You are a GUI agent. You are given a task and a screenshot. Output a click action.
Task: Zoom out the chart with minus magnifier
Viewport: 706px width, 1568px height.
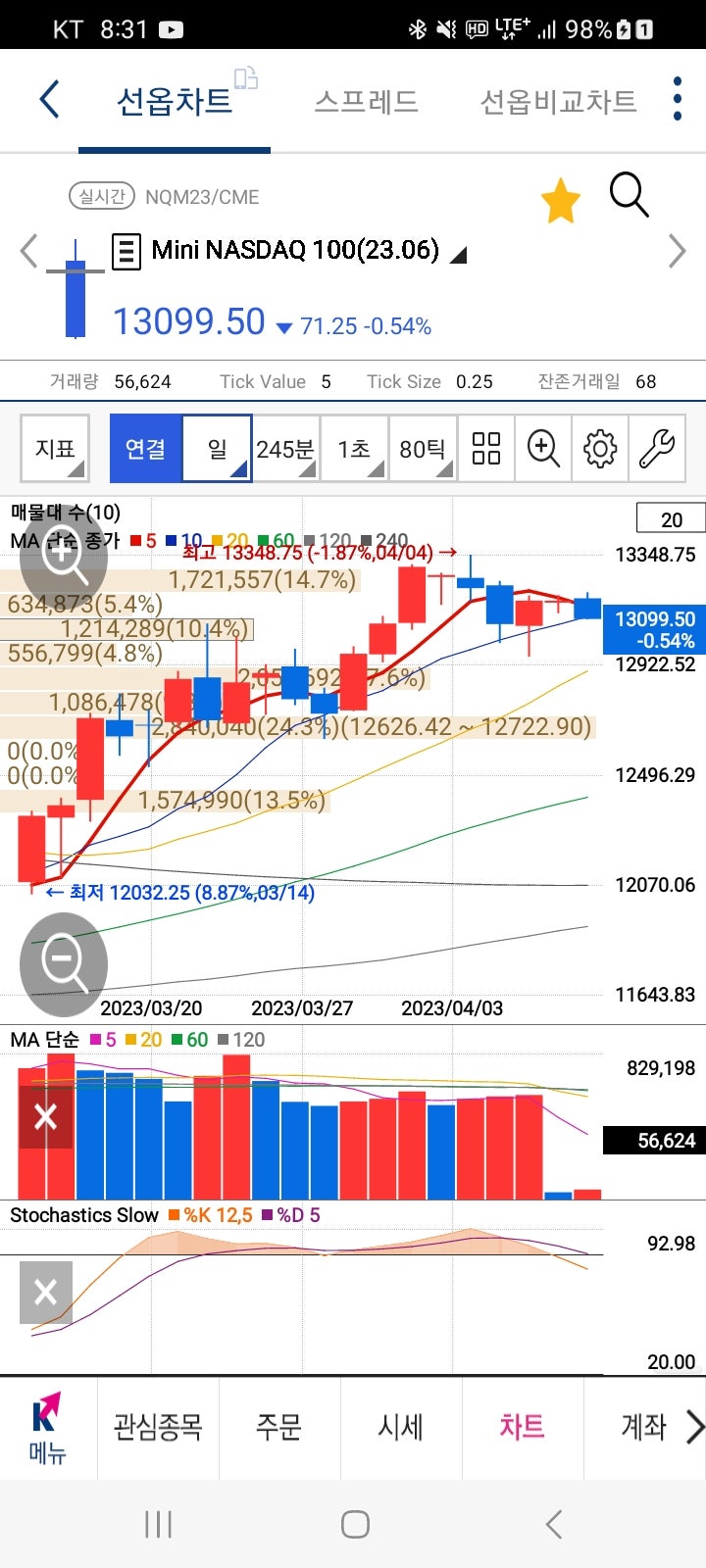tap(64, 964)
